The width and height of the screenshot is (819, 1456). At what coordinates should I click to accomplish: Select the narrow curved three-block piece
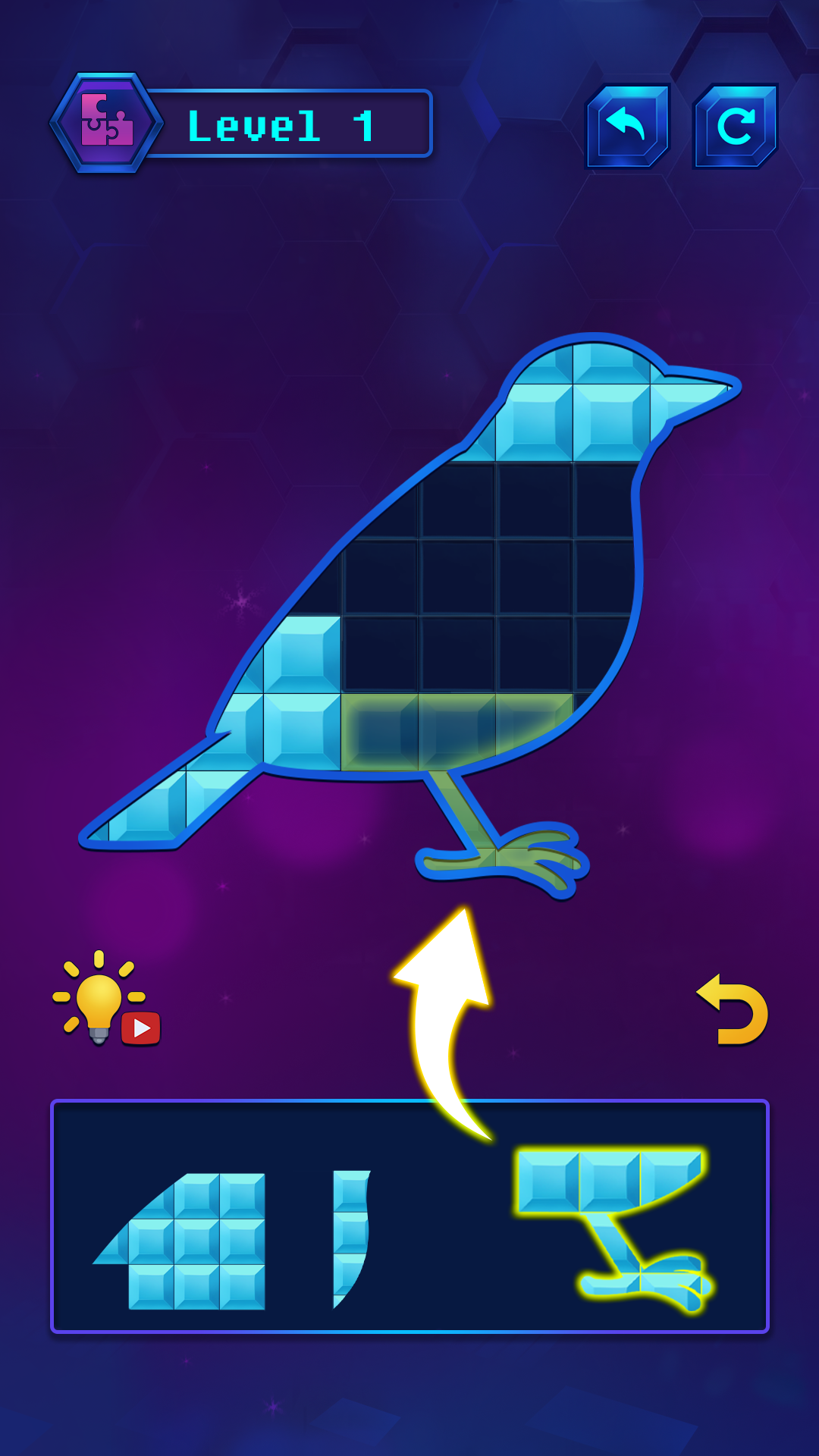[x=350, y=1232]
